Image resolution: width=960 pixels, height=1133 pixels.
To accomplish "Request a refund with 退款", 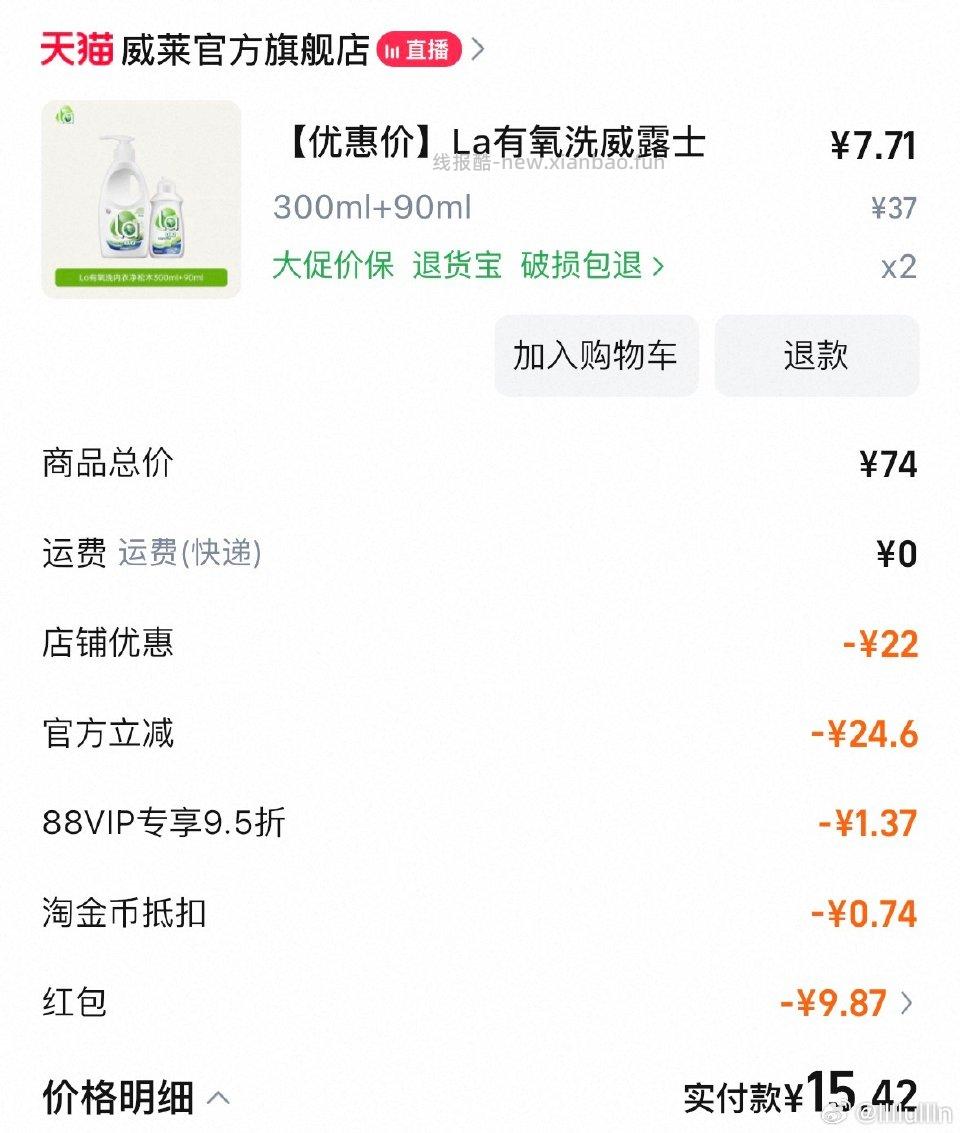I will click(x=816, y=355).
